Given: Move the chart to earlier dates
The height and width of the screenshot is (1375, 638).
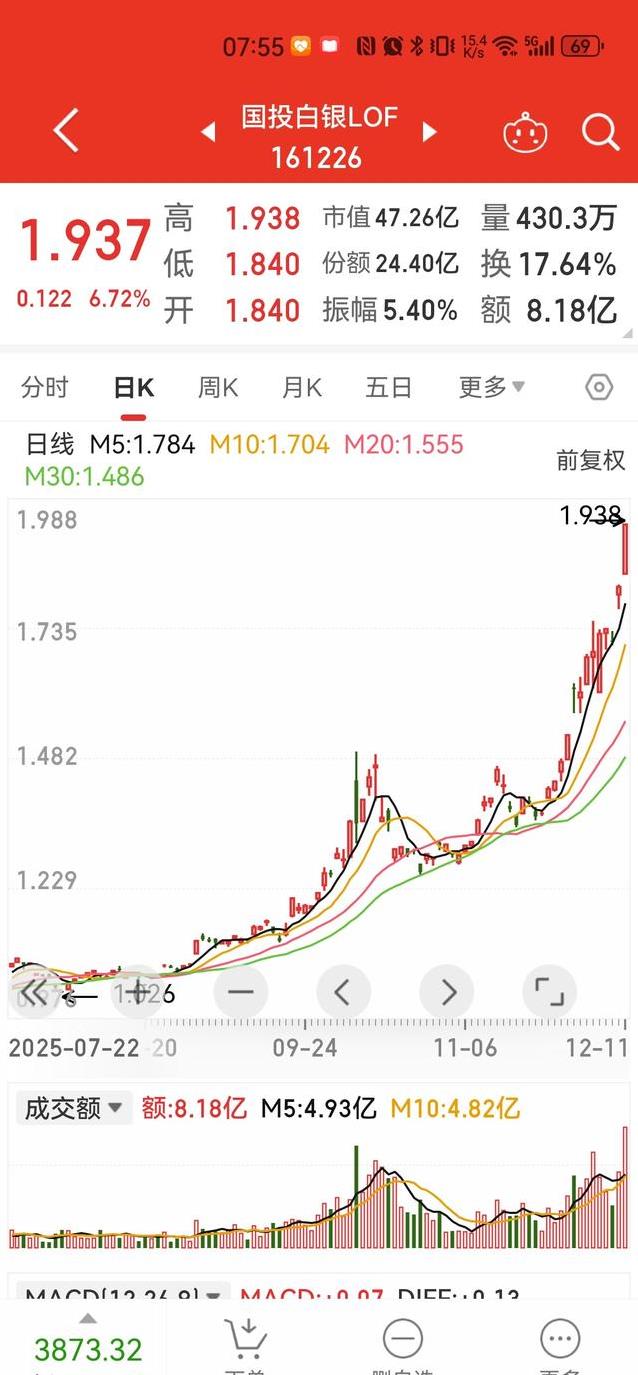Looking at the screenshot, I should click(x=343, y=992).
